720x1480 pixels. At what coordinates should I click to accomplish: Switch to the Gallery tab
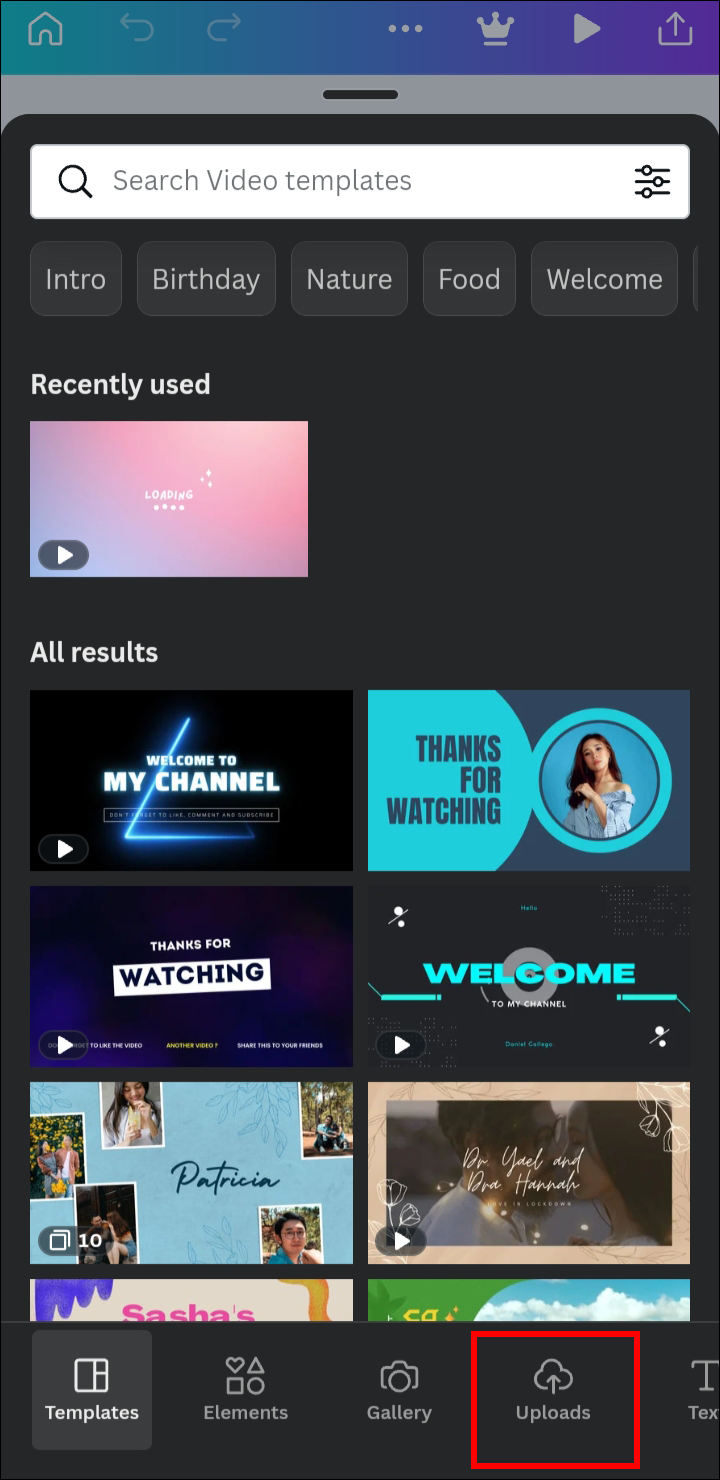[399, 1390]
